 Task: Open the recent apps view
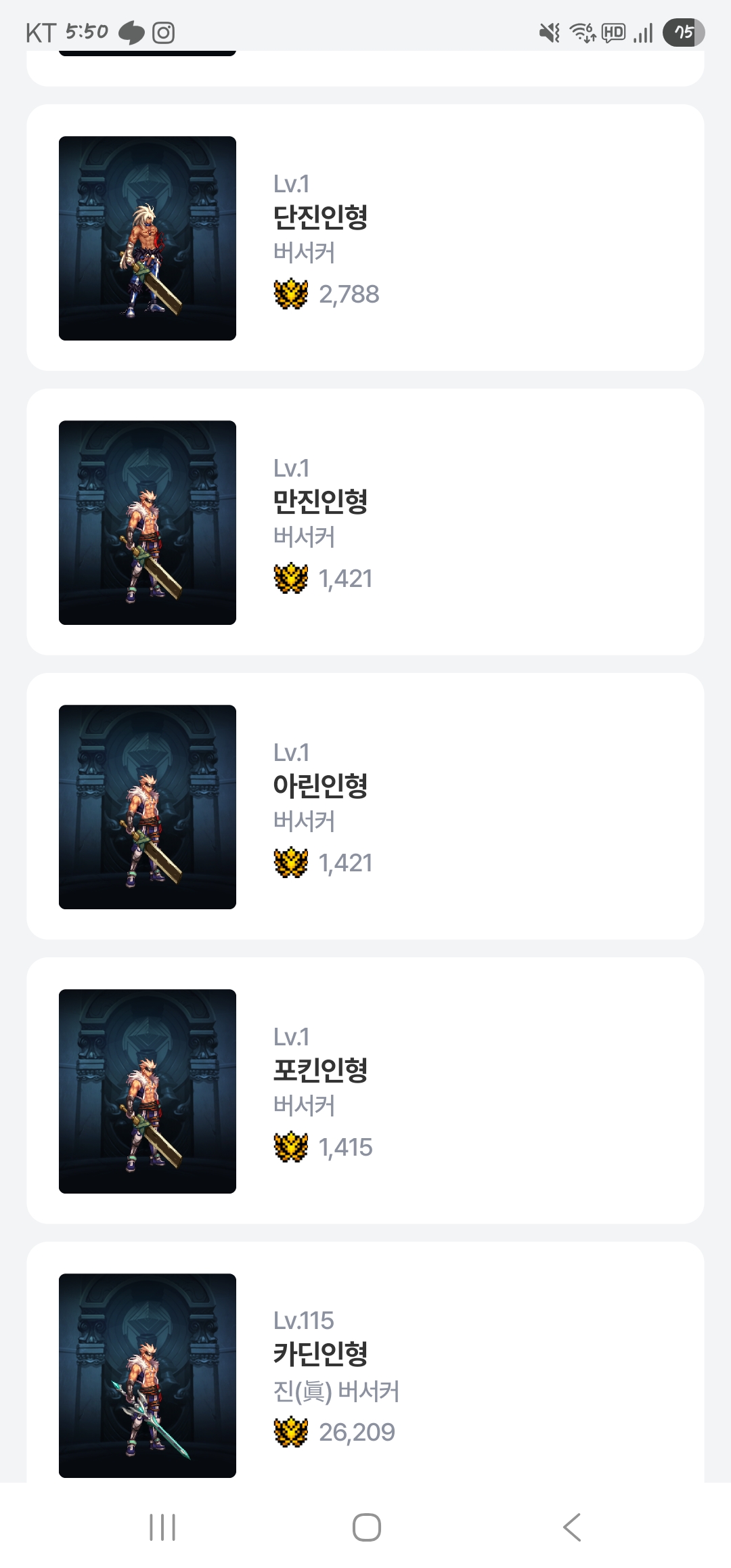tap(162, 1527)
